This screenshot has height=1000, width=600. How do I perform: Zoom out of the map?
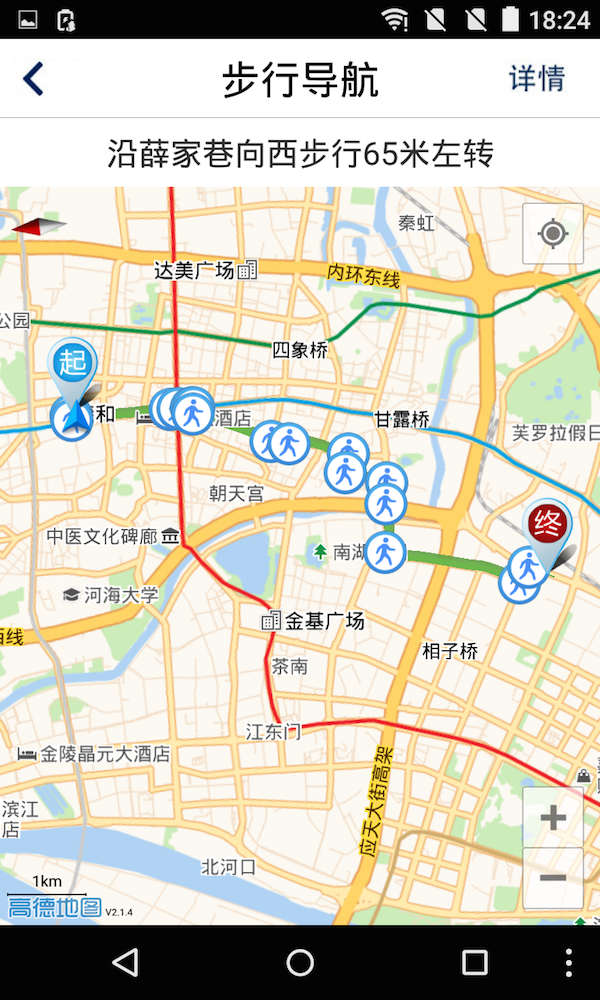click(x=552, y=878)
